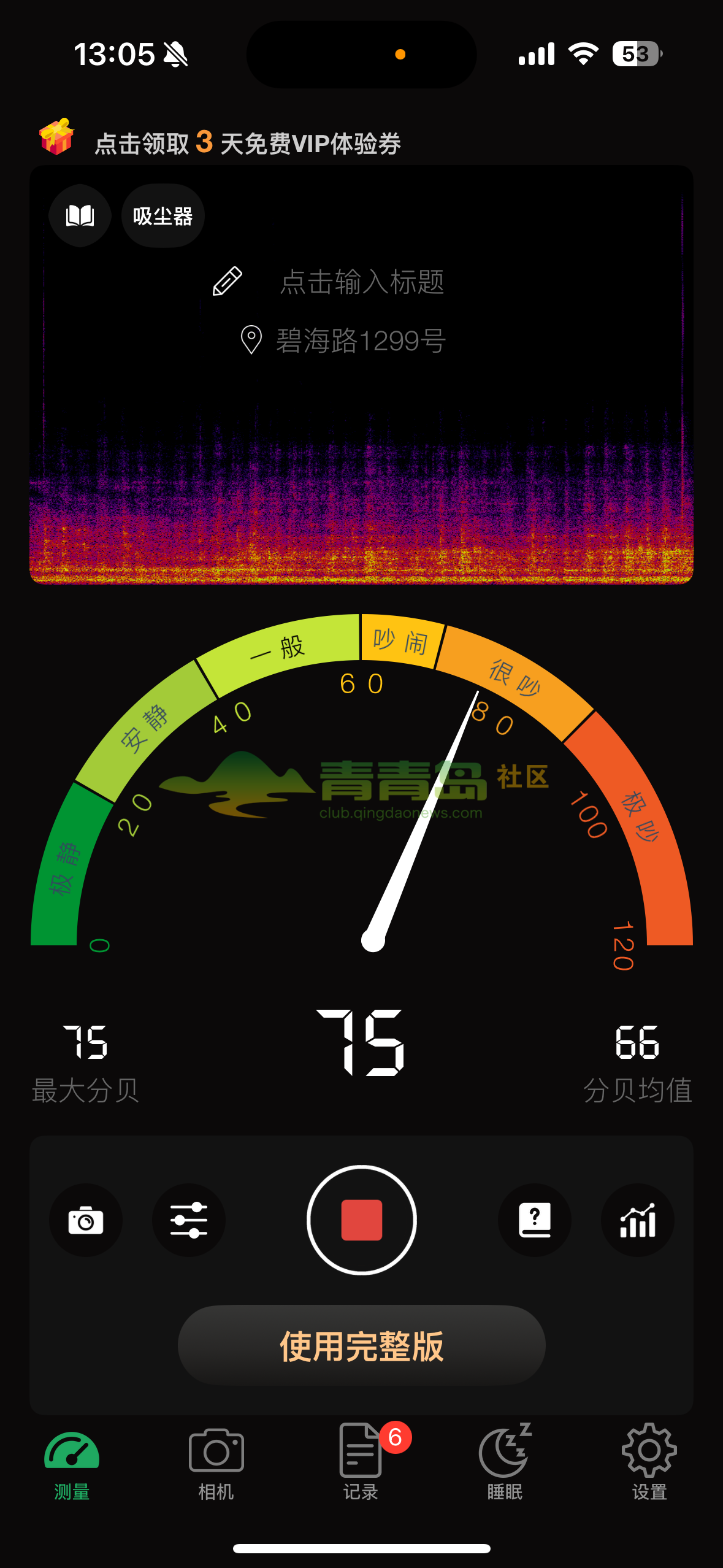Go to the 睡眠 tab
The width and height of the screenshot is (723, 1568).
[x=505, y=1463]
